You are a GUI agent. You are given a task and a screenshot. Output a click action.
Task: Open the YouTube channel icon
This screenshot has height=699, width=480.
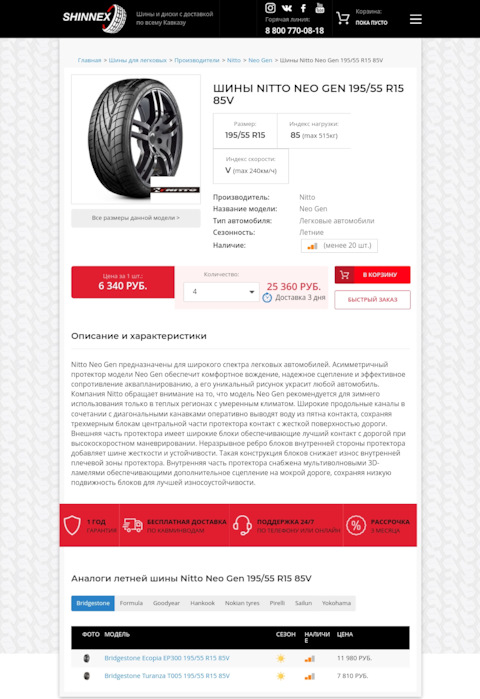(x=320, y=8)
